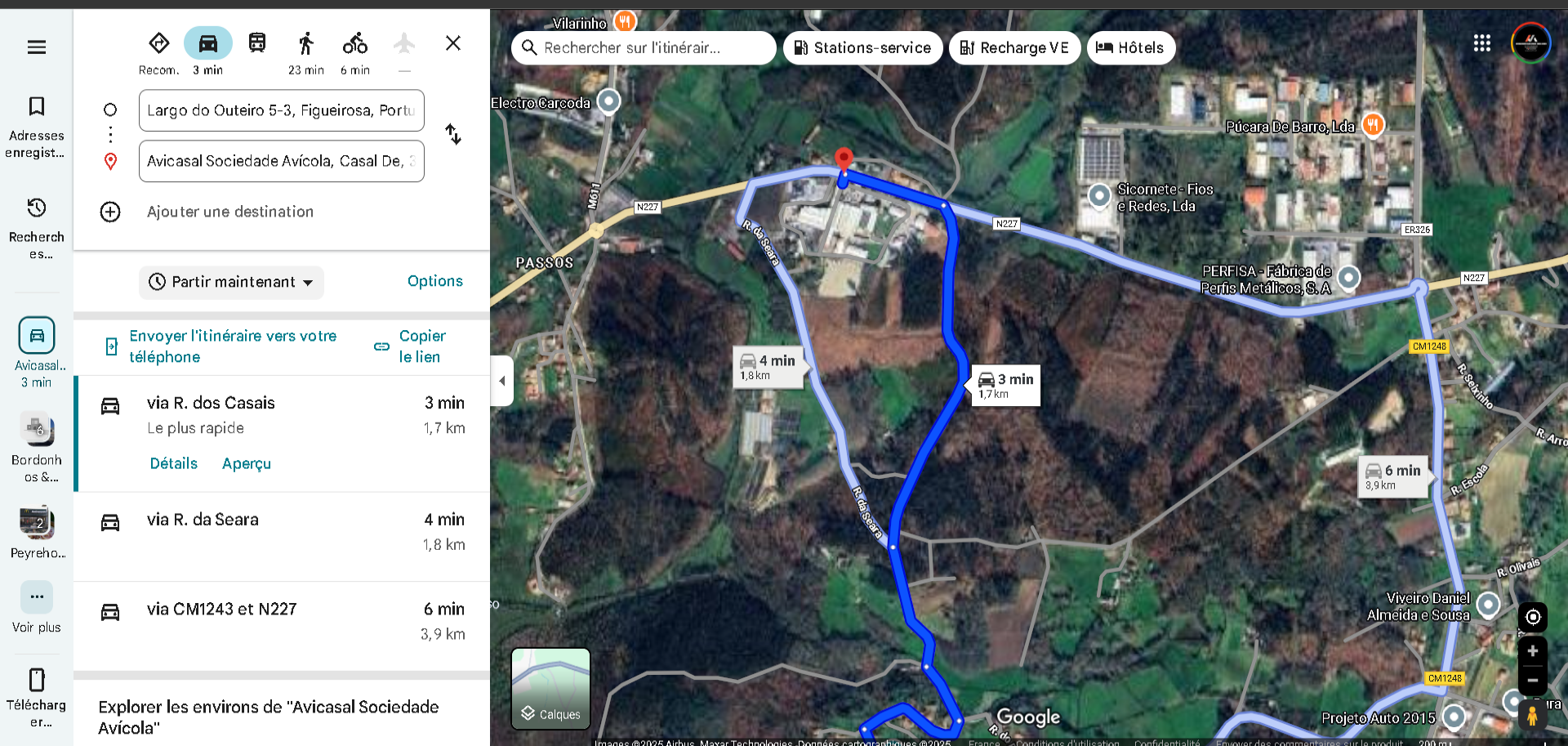The width and height of the screenshot is (1568, 746).
Task: Switch to public transit mode
Action: (257, 43)
